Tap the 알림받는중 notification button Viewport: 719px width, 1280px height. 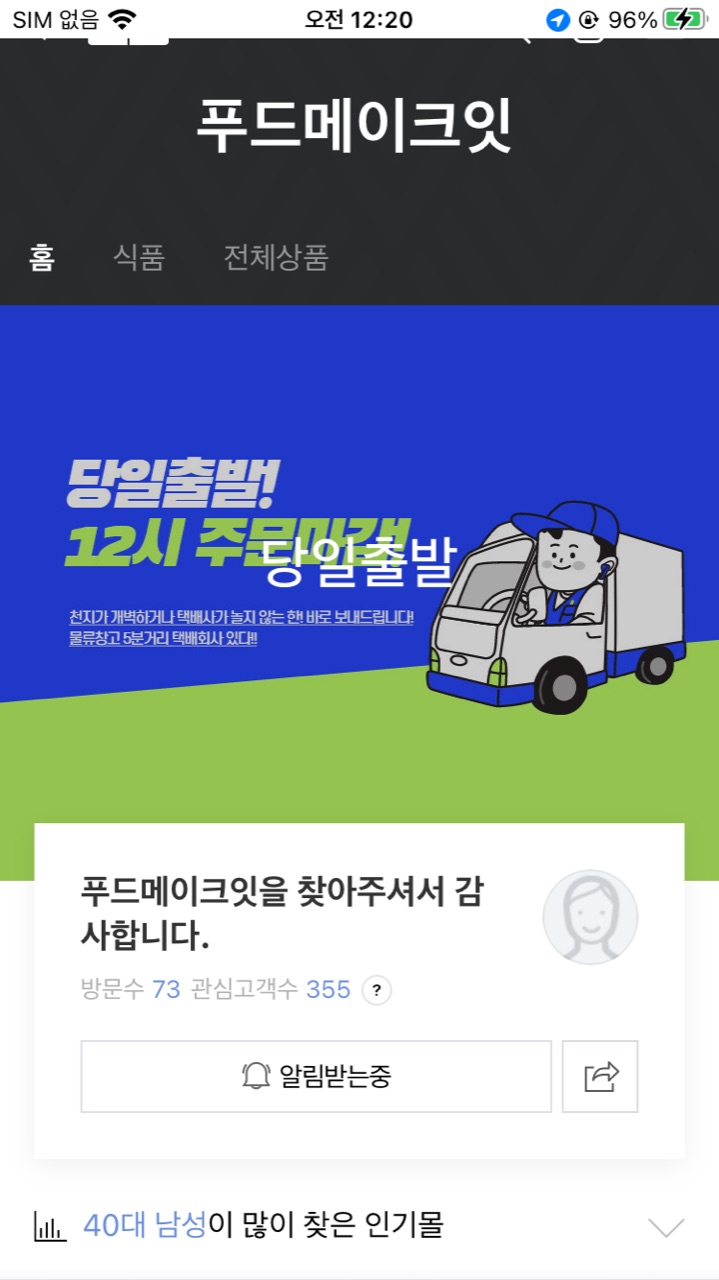coord(316,1076)
